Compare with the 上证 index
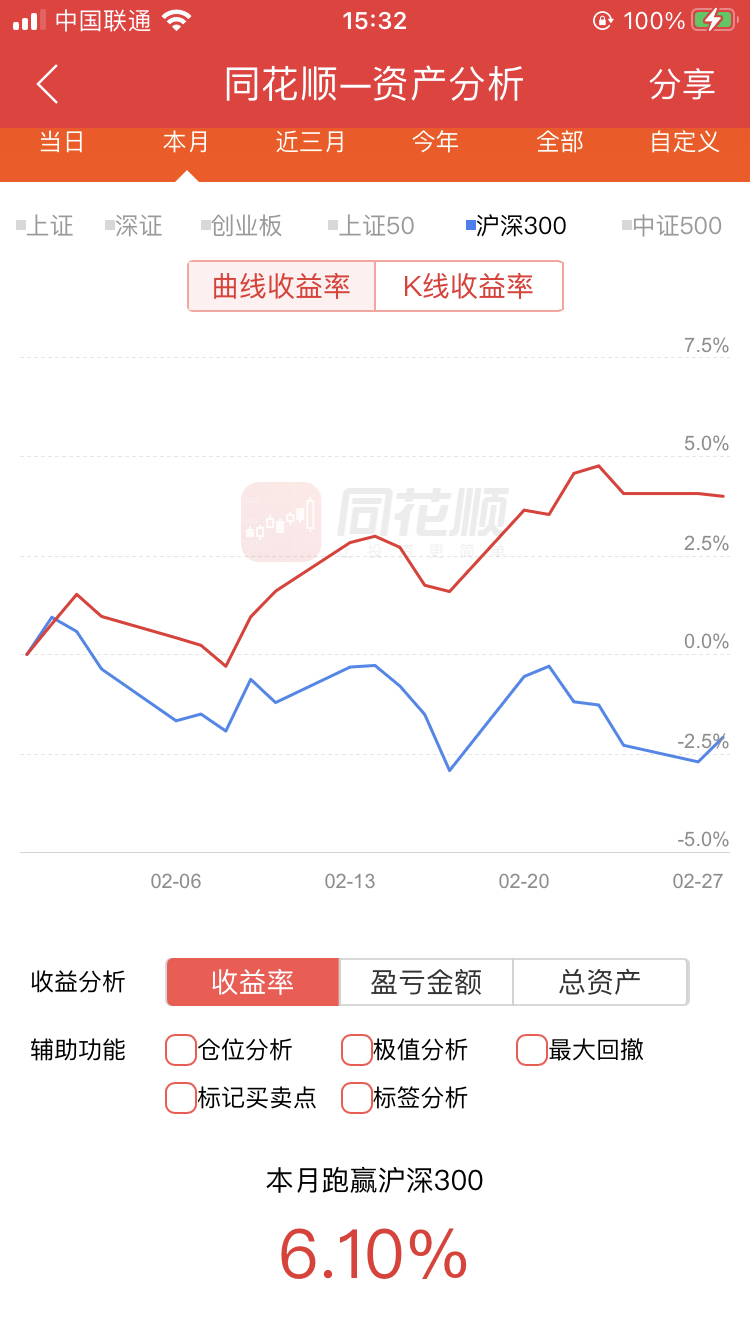The image size is (750, 1334). point(45,226)
